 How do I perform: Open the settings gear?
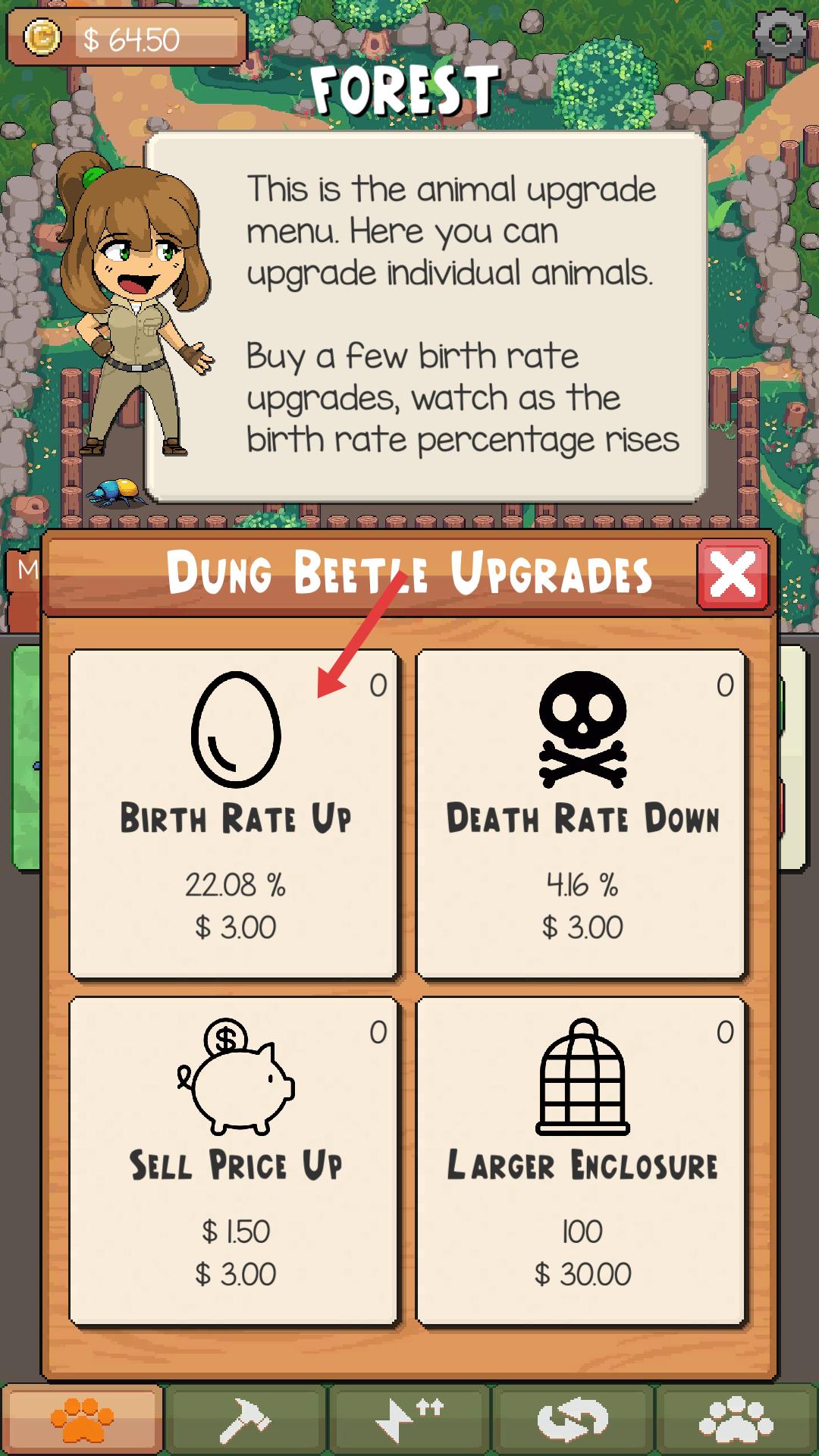tap(781, 34)
